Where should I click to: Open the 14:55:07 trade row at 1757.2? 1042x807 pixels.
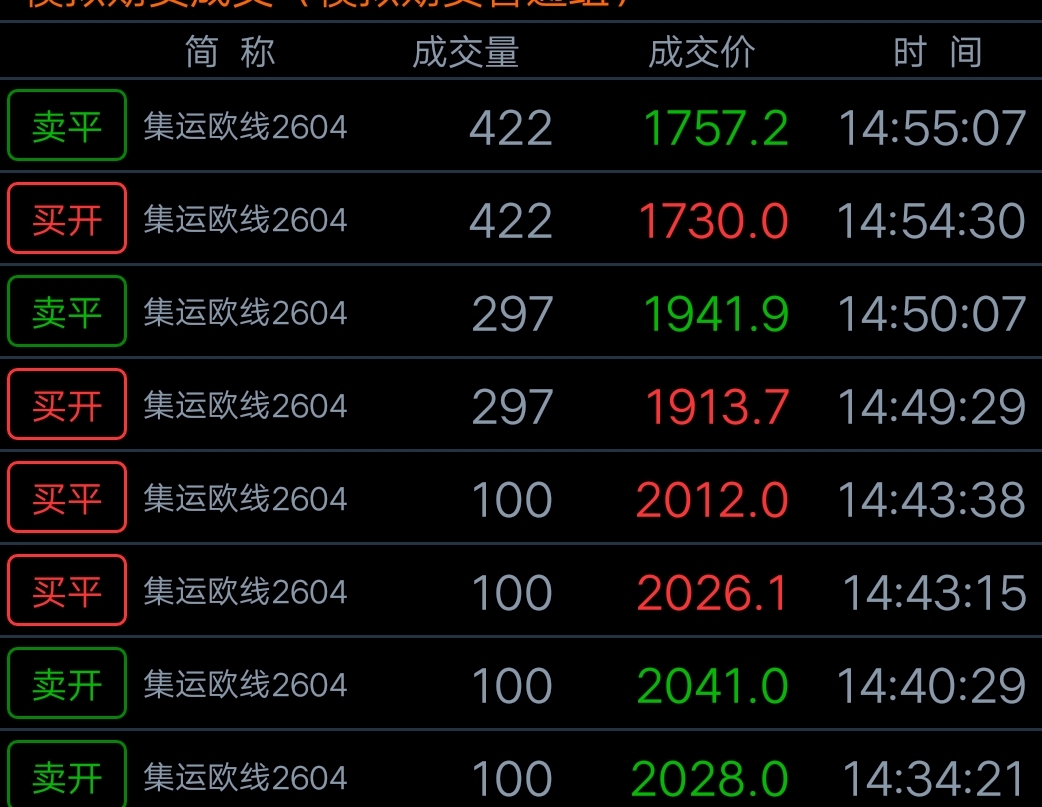[520, 127]
